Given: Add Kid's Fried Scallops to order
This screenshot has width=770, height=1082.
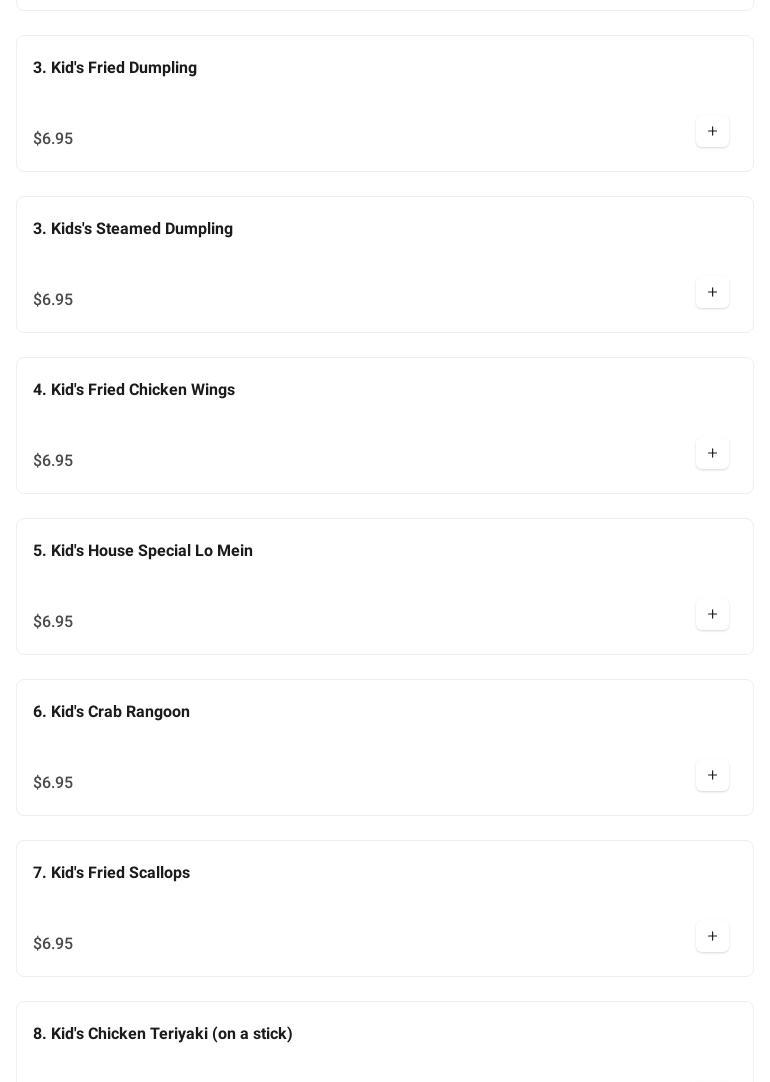Looking at the screenshot, I should click(x=712, y=937).
